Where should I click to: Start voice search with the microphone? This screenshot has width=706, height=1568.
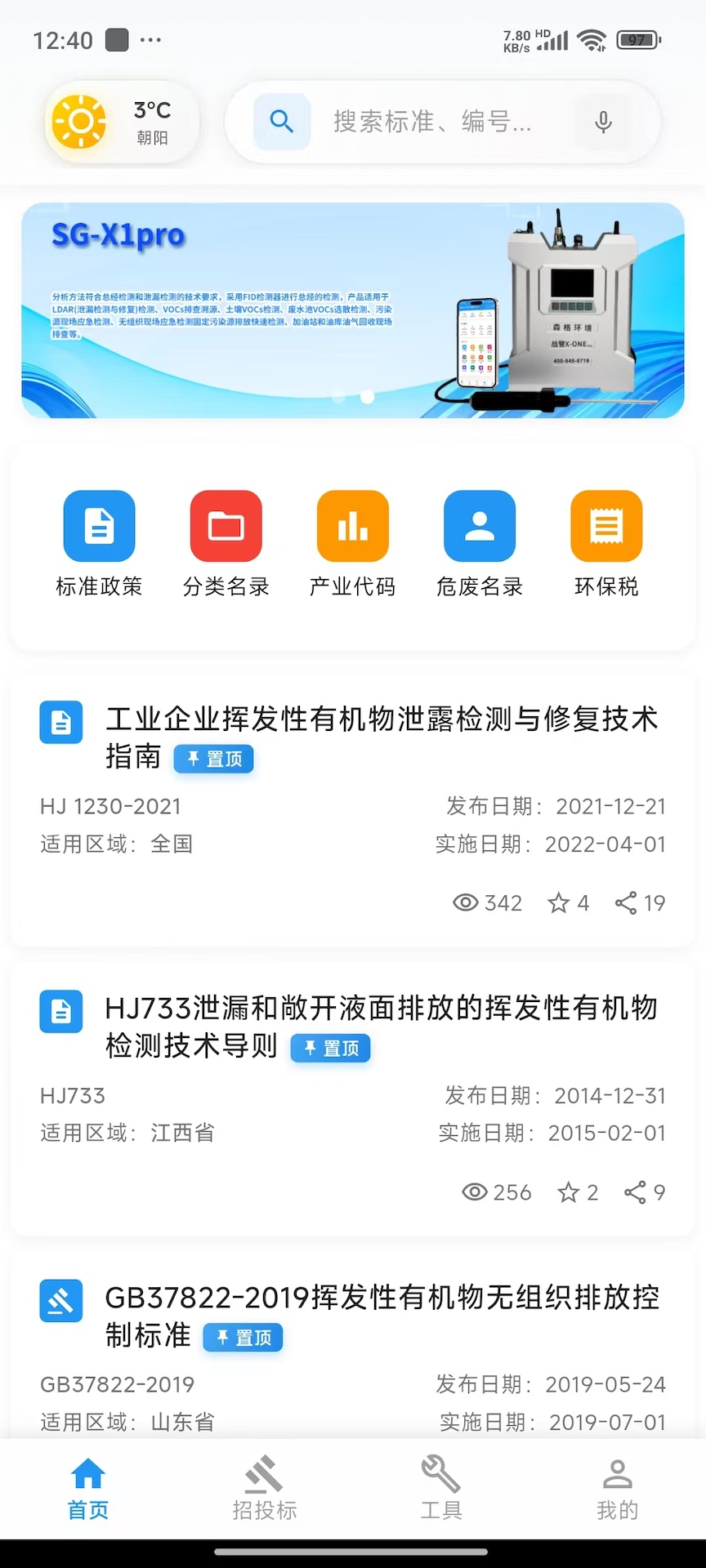coord(603,122)
